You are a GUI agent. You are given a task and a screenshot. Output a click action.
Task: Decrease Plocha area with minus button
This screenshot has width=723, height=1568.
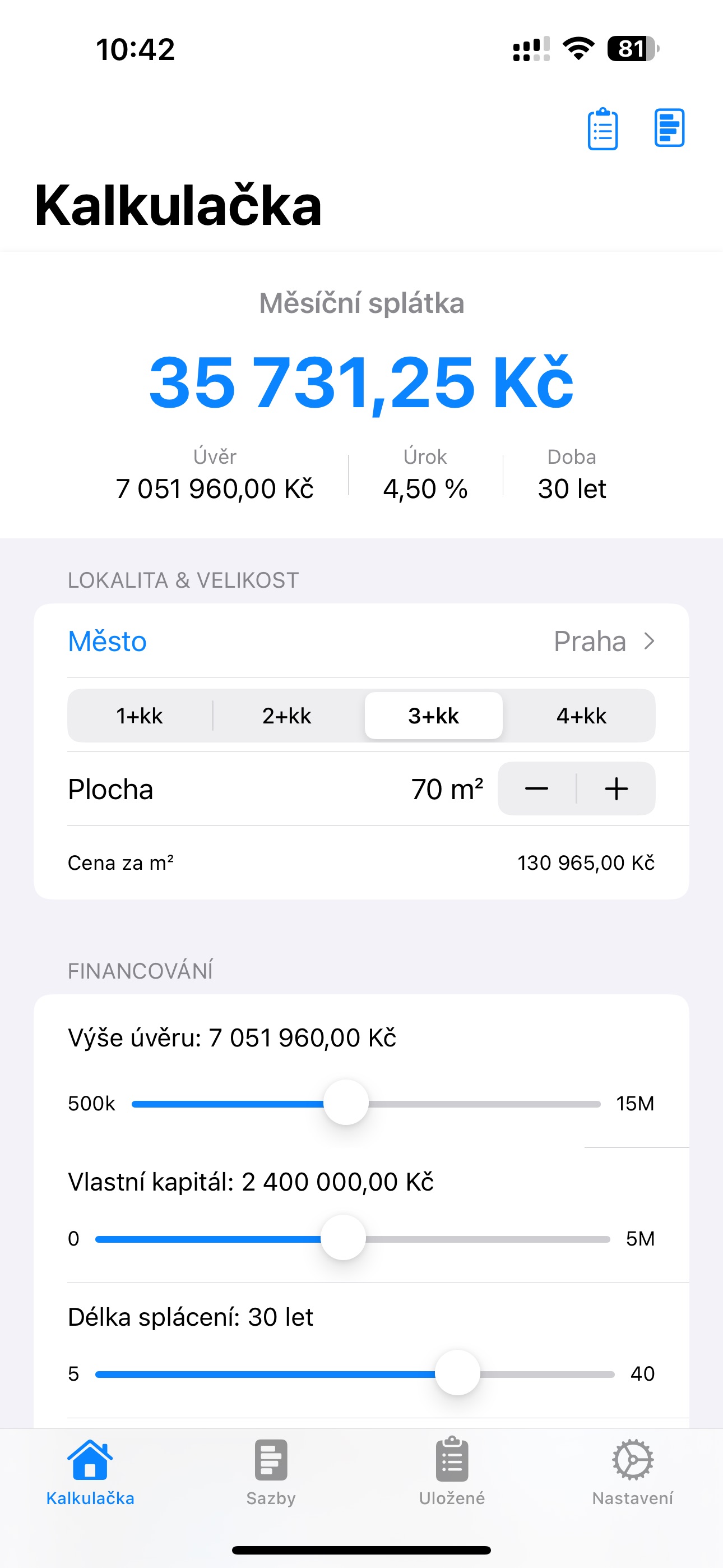537,789
